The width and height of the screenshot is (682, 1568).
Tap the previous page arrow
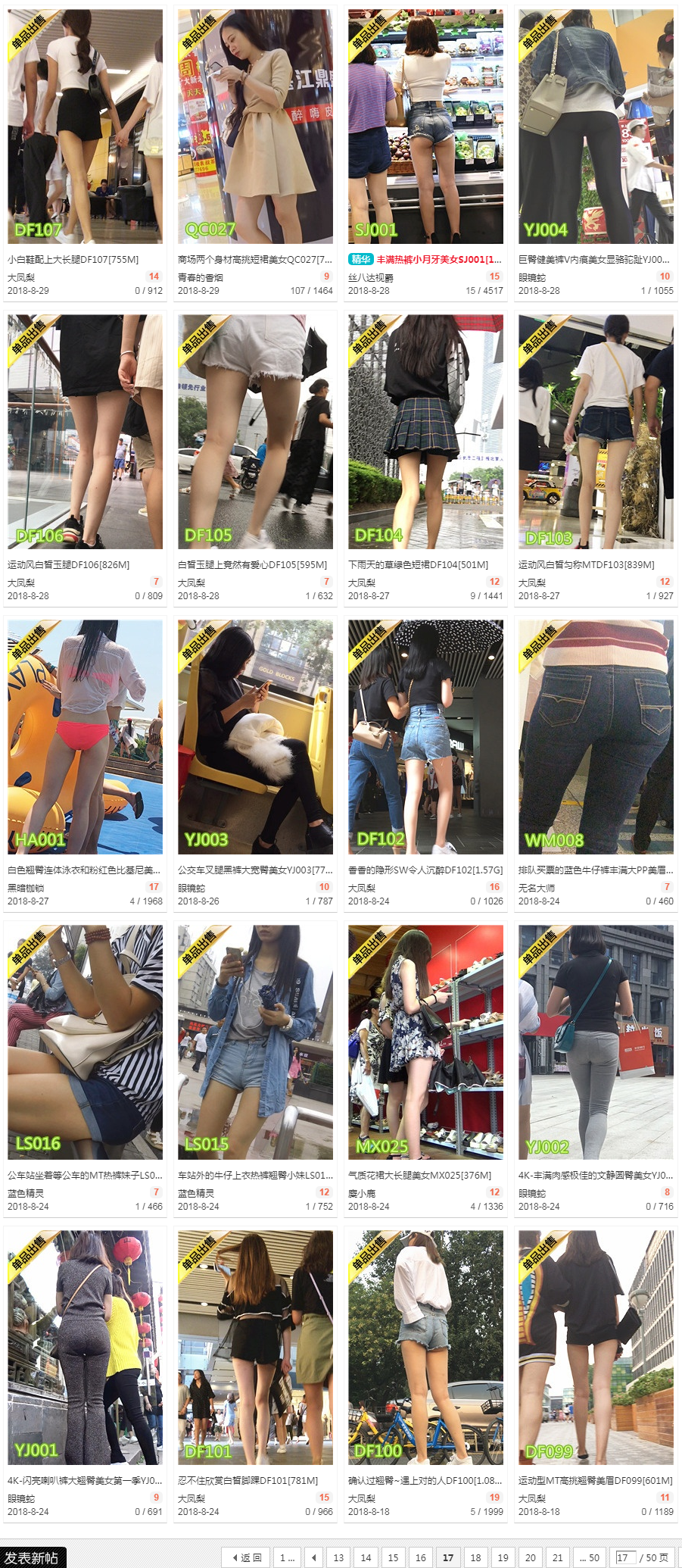point(313,1557)
